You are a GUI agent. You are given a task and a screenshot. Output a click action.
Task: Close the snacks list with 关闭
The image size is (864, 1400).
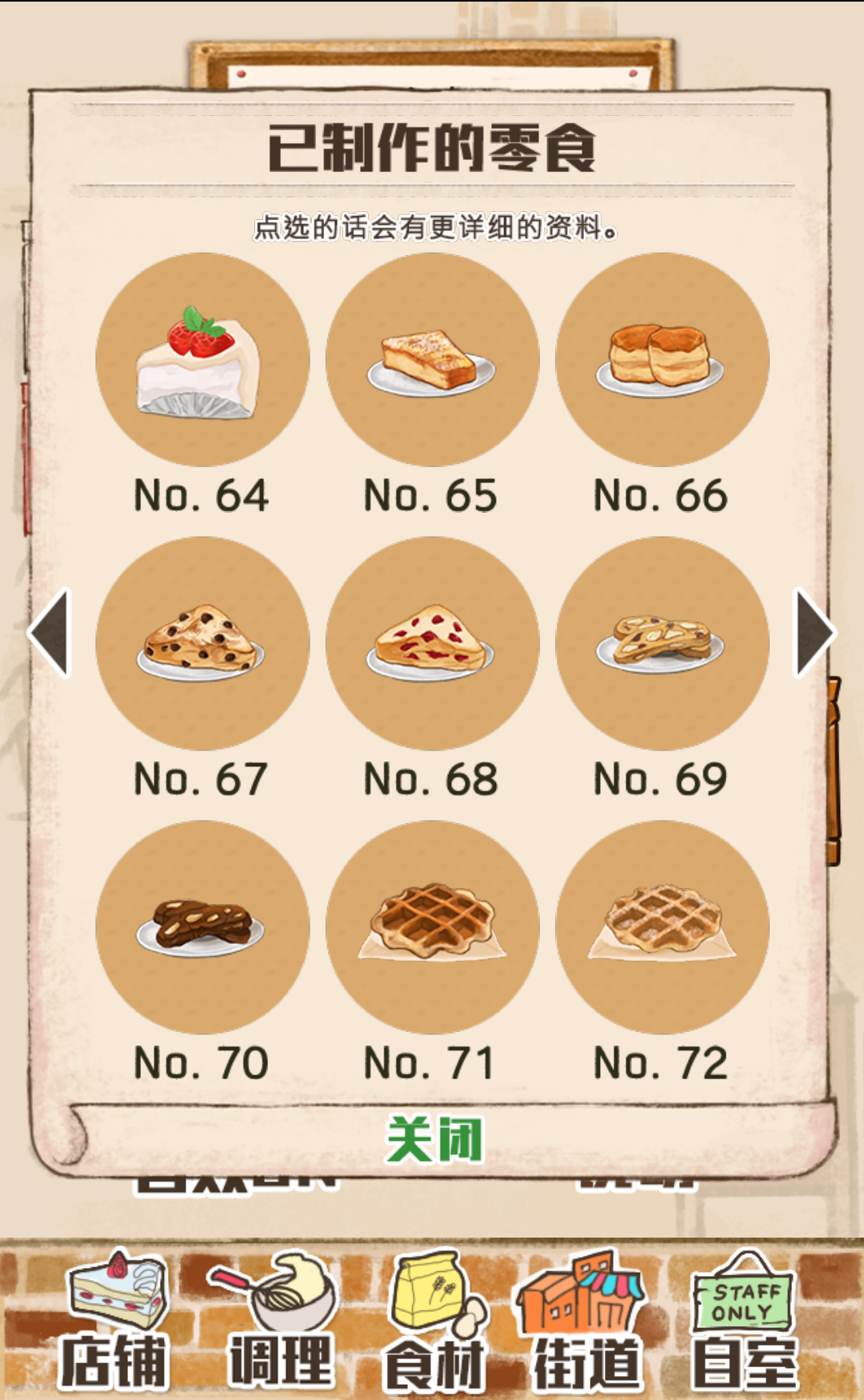(x=434, y=1139)
